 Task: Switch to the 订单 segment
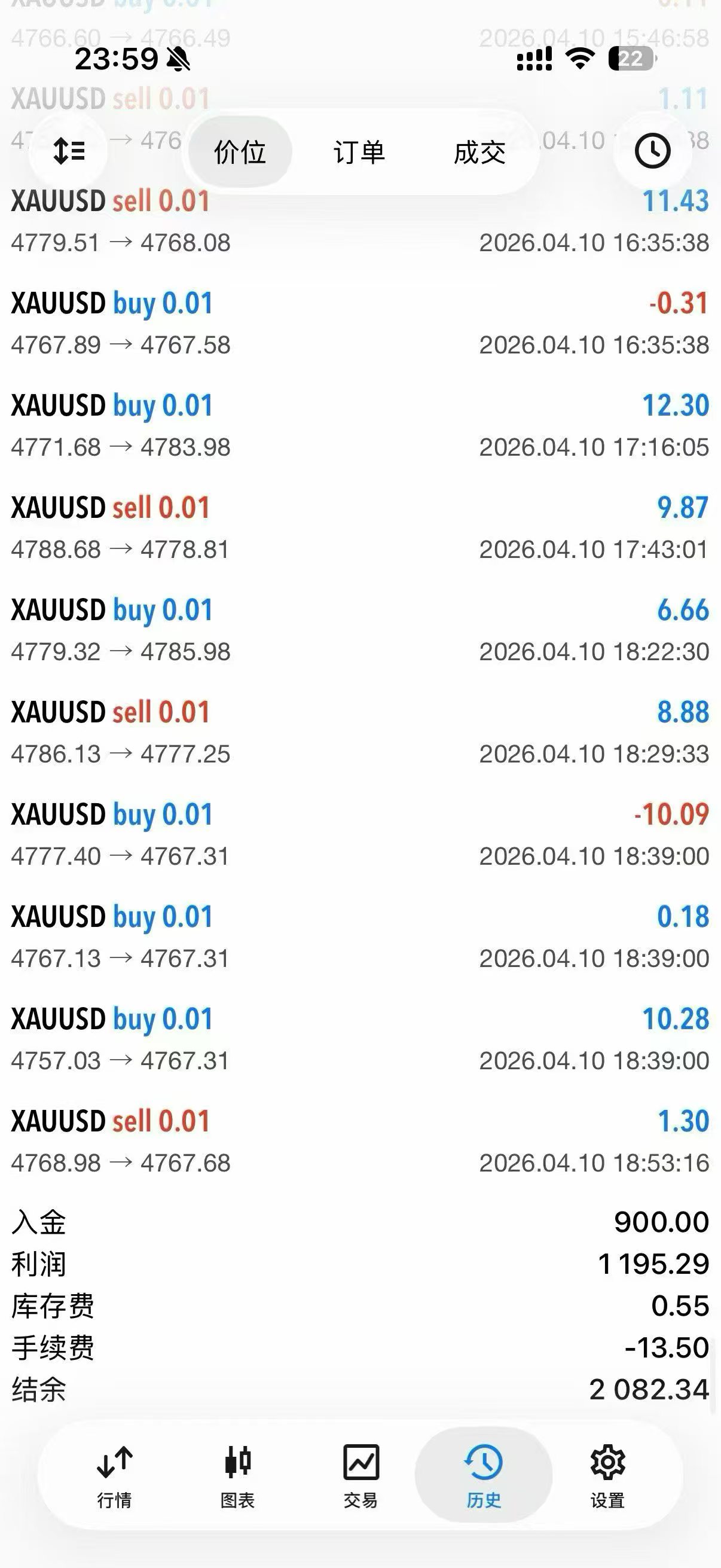(x=359, y=152)
